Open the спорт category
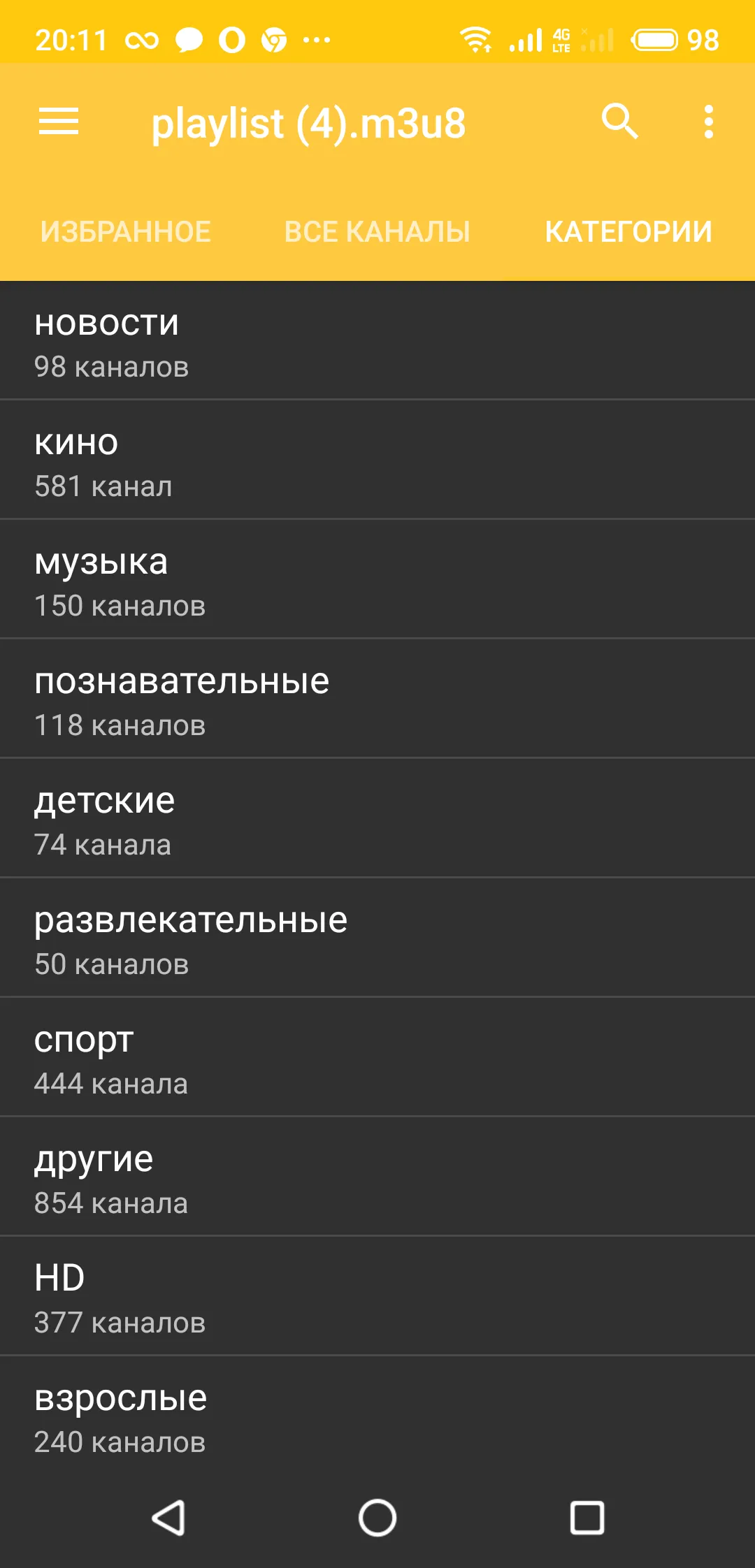Screen dimensions: 755x1568 click(377, 1057)
